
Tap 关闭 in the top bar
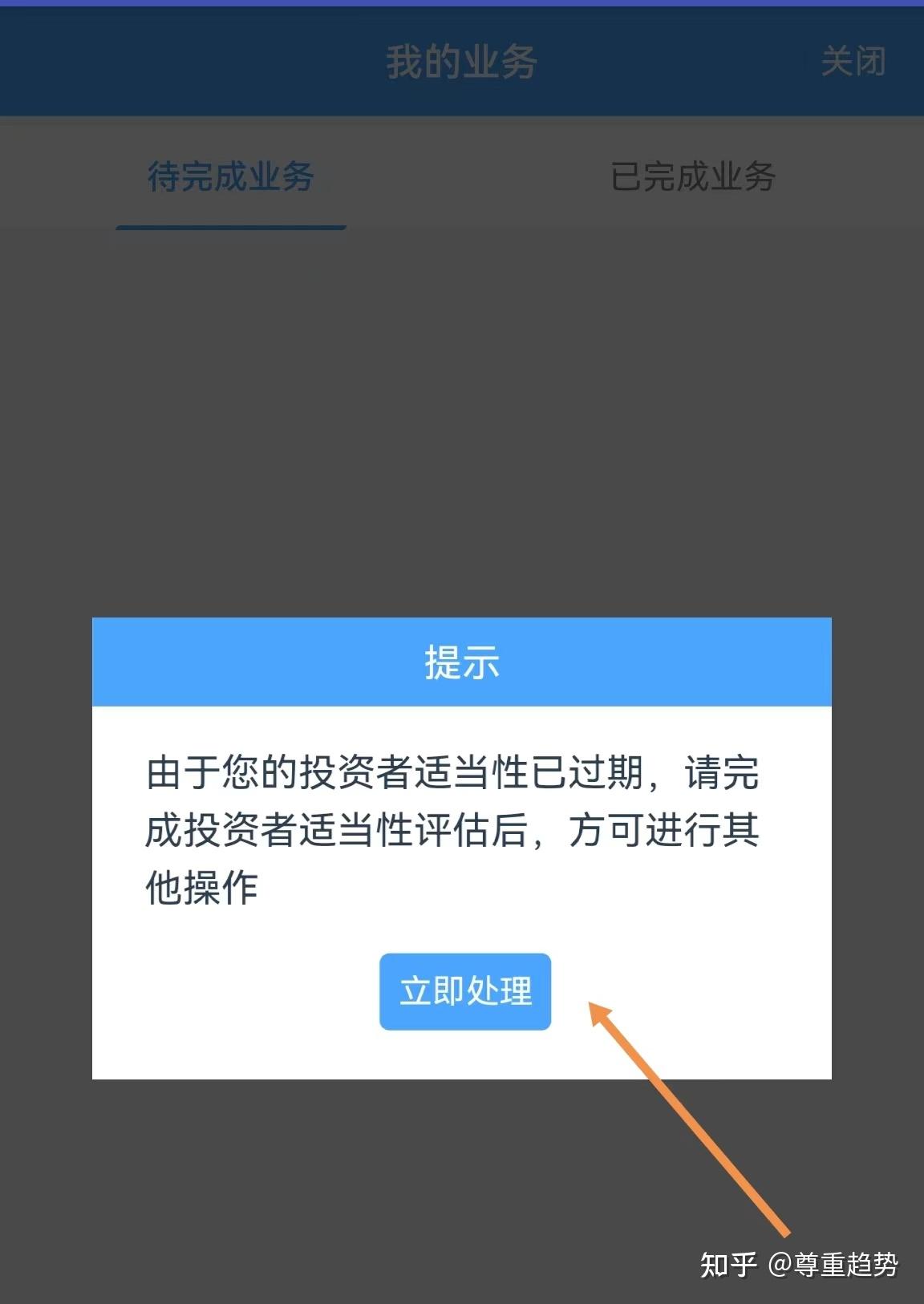pyautogui.click(x=853, y=62)
